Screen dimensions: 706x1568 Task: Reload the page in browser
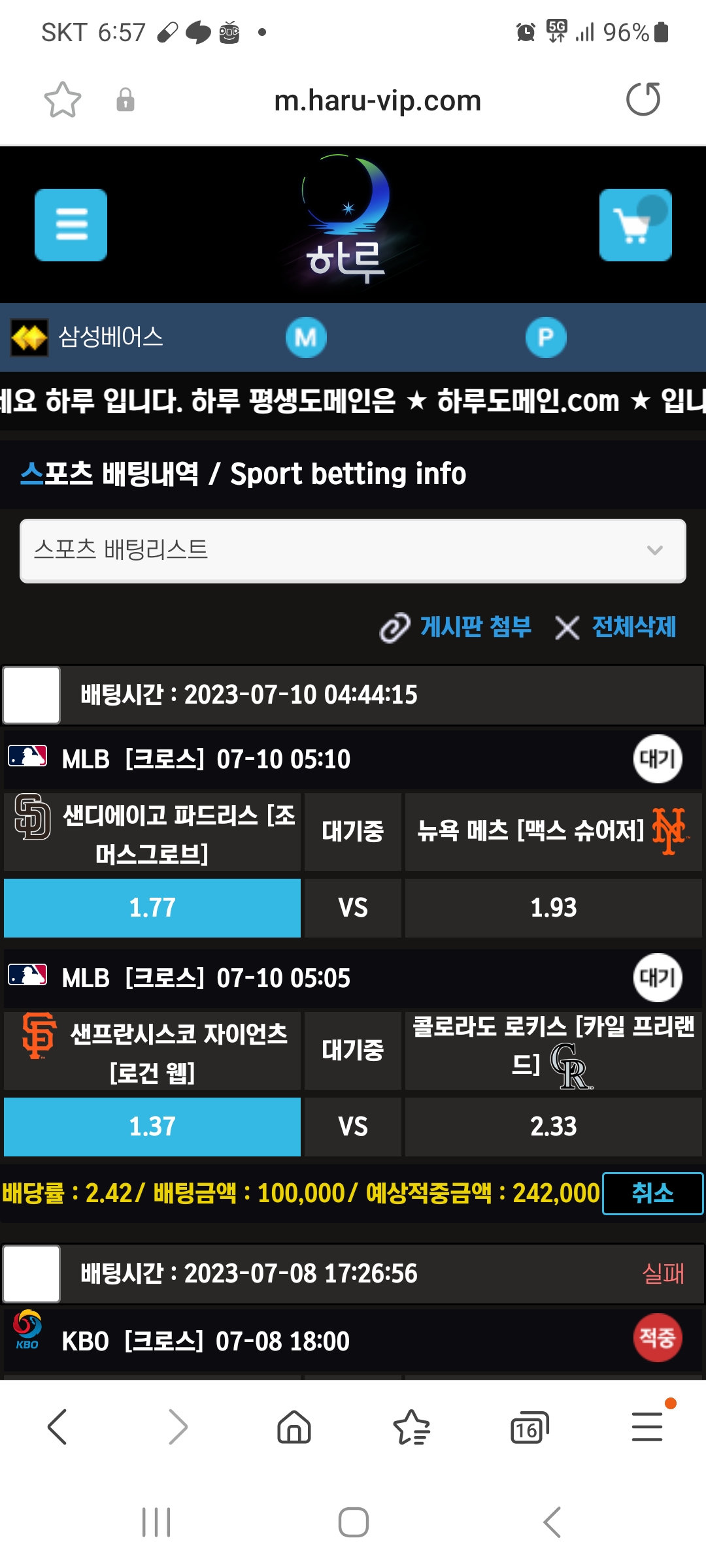click(643, 100)
